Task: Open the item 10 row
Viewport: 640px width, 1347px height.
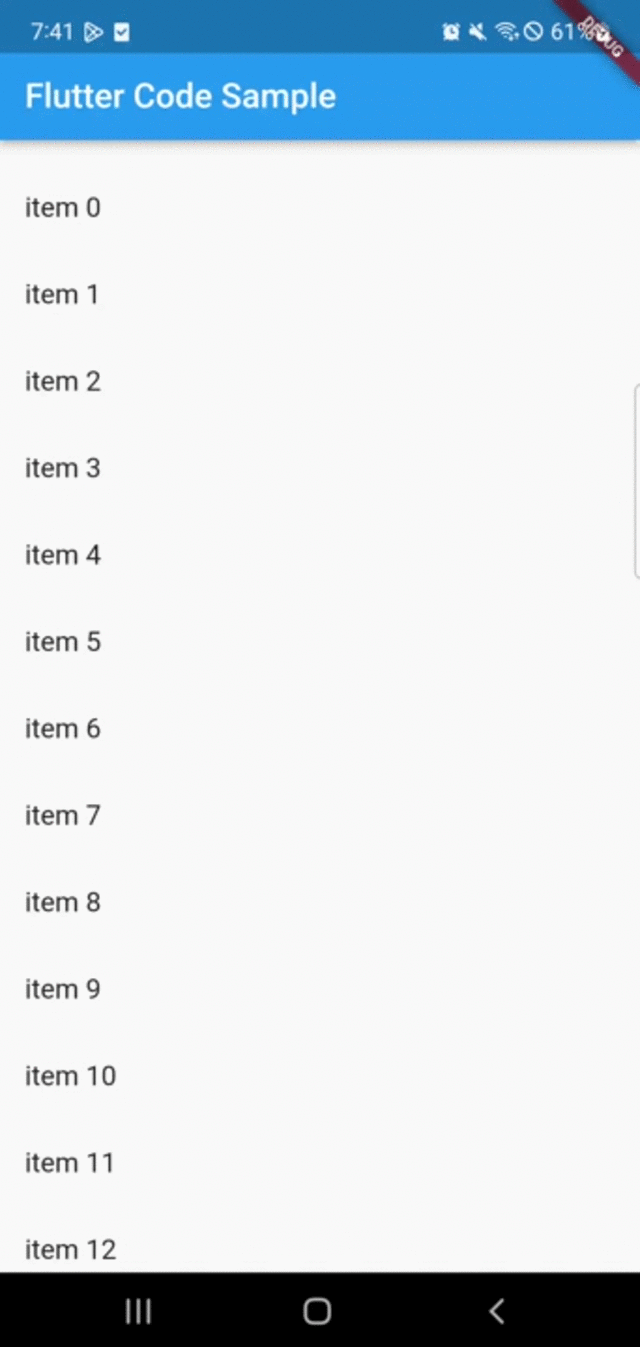Action: (x=70, y=1077)
